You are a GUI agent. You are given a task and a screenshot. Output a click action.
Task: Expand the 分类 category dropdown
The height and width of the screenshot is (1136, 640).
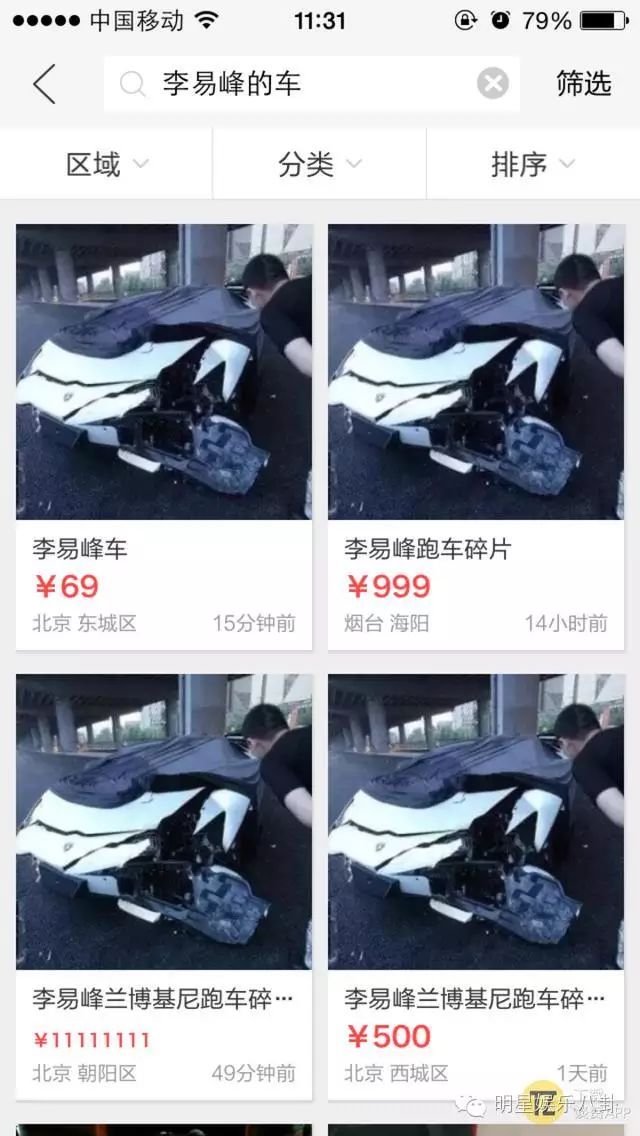click(320, 164)
